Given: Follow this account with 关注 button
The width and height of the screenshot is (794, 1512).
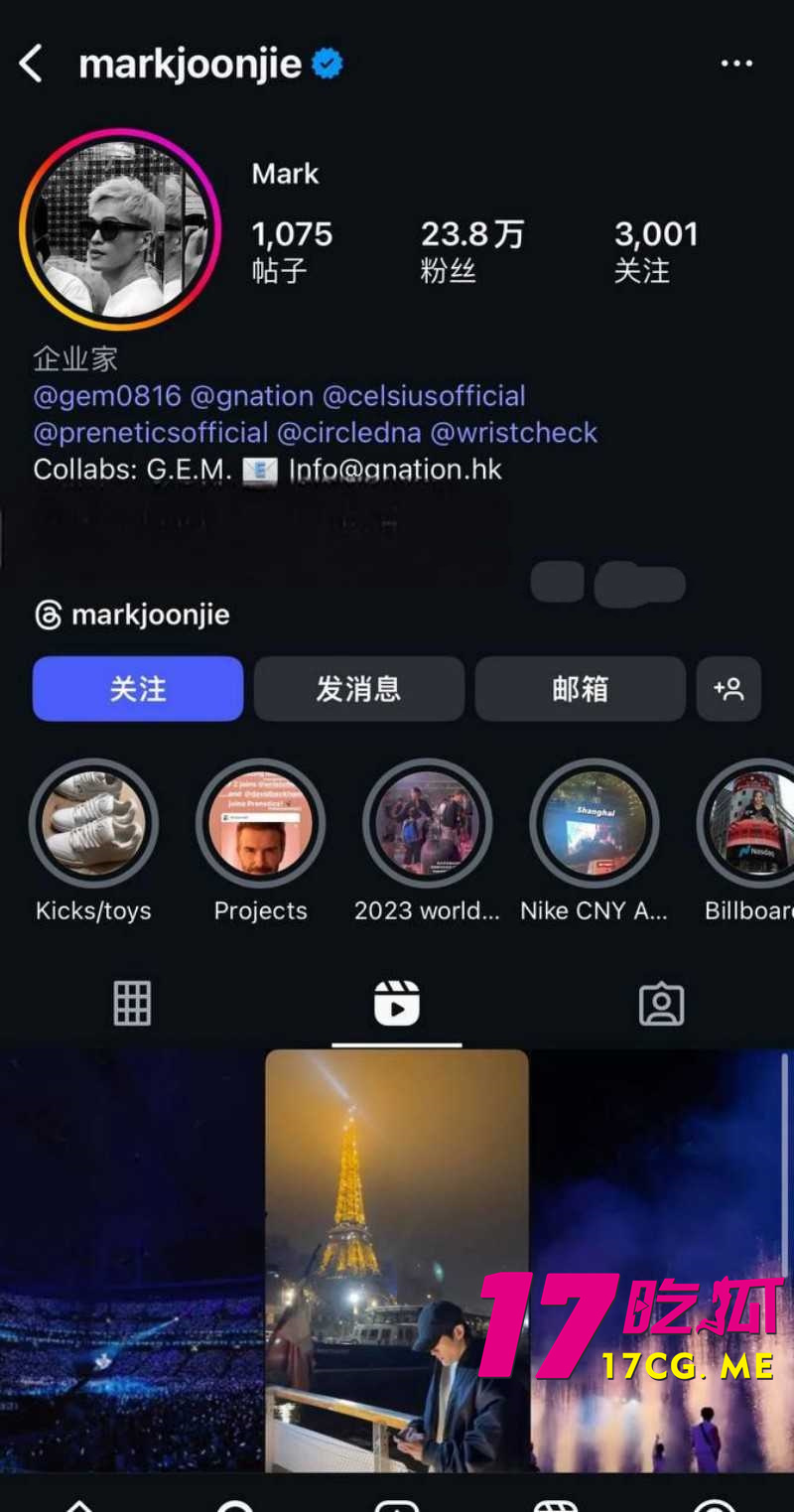Looking at the screenshot, I should (x=138, y=689).
